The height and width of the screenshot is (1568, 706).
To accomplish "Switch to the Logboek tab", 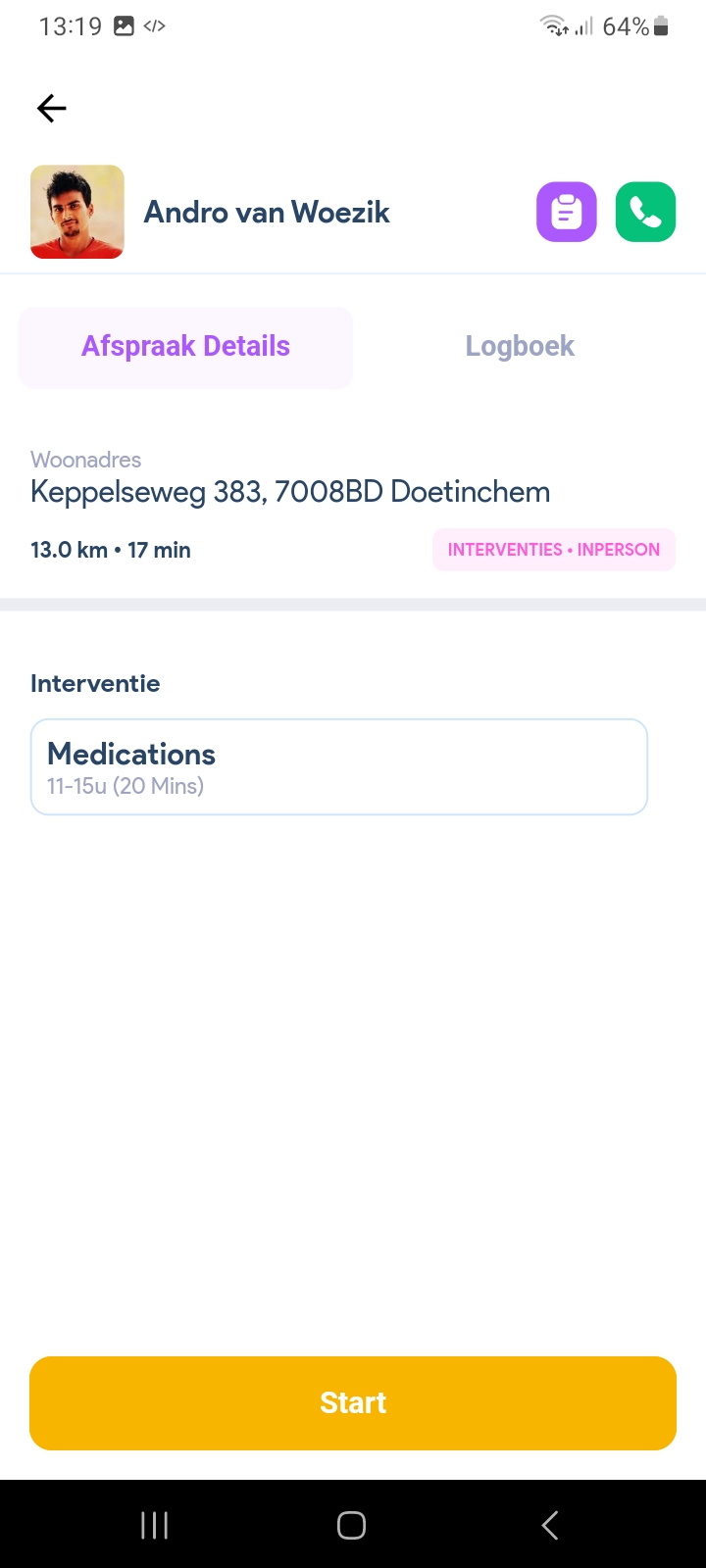I will (x=520, y=347).
